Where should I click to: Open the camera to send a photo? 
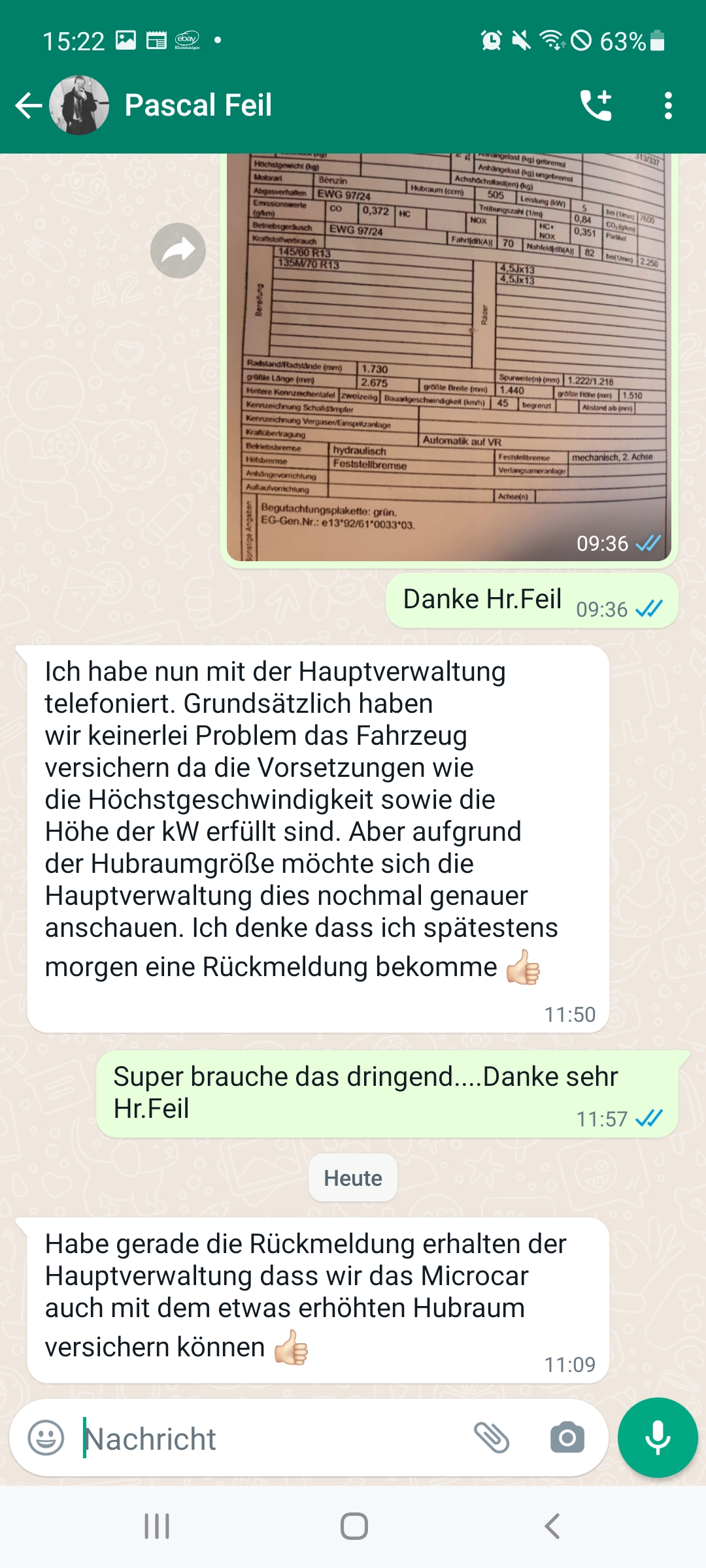(567, 1438)
